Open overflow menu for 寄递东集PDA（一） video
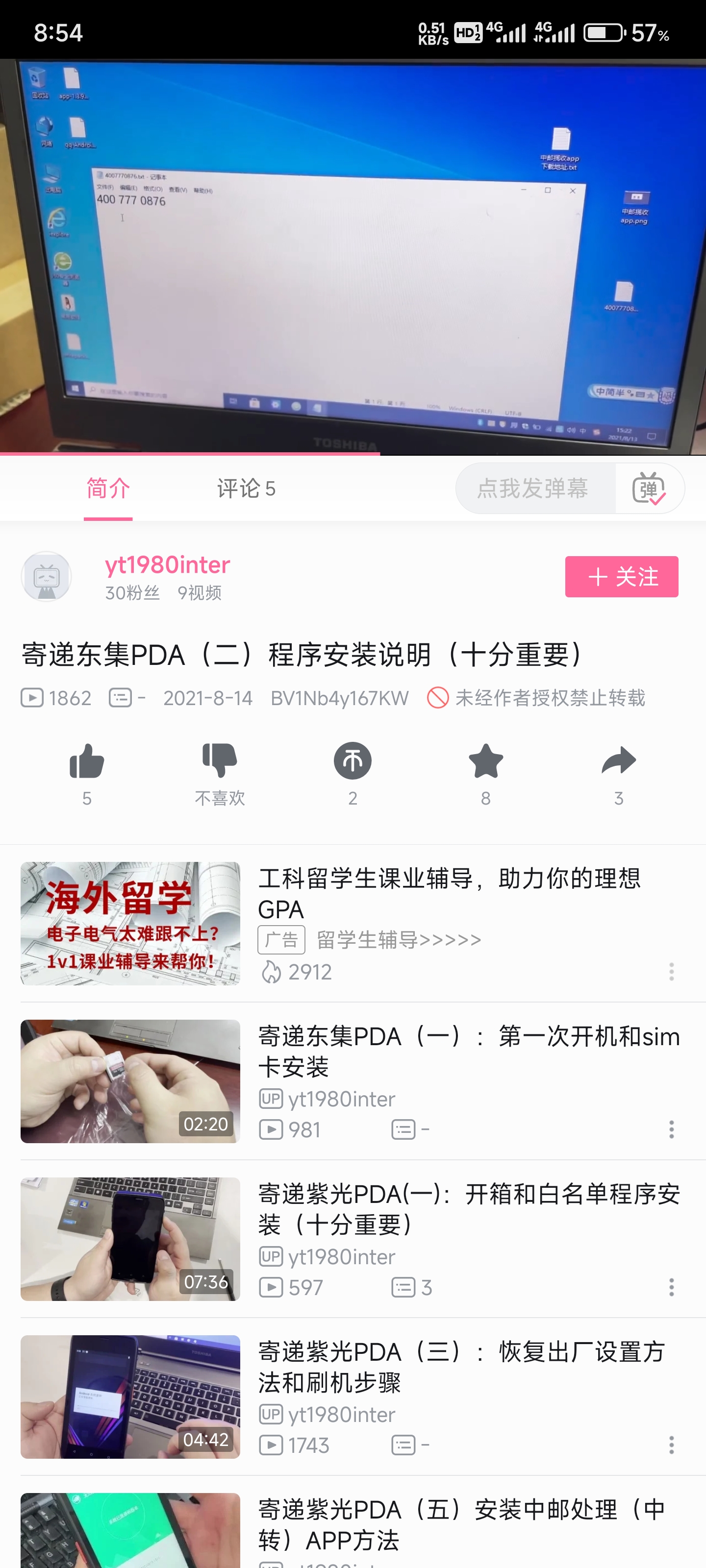This screenshot has height=1568, width=706. click(671, 1129)
